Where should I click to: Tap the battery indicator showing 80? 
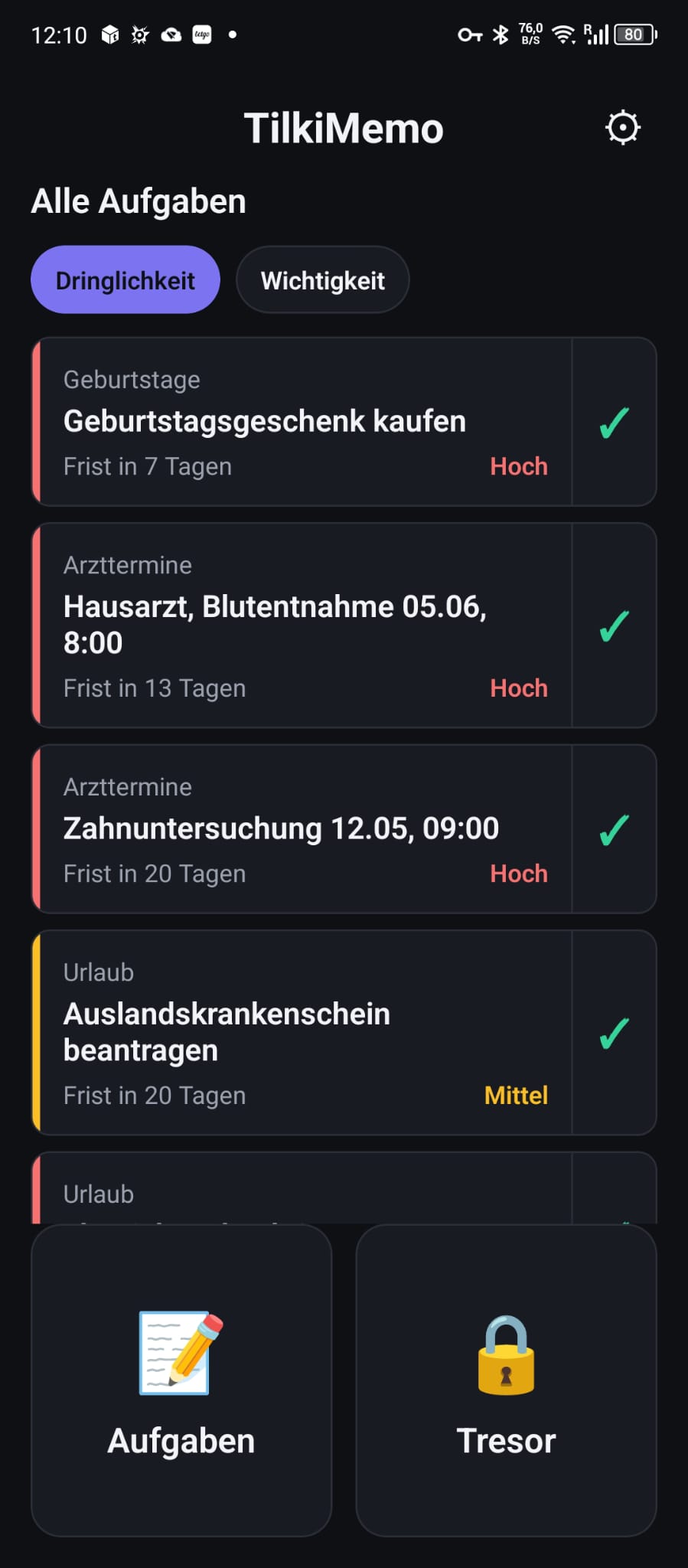[x=633, y=34]
